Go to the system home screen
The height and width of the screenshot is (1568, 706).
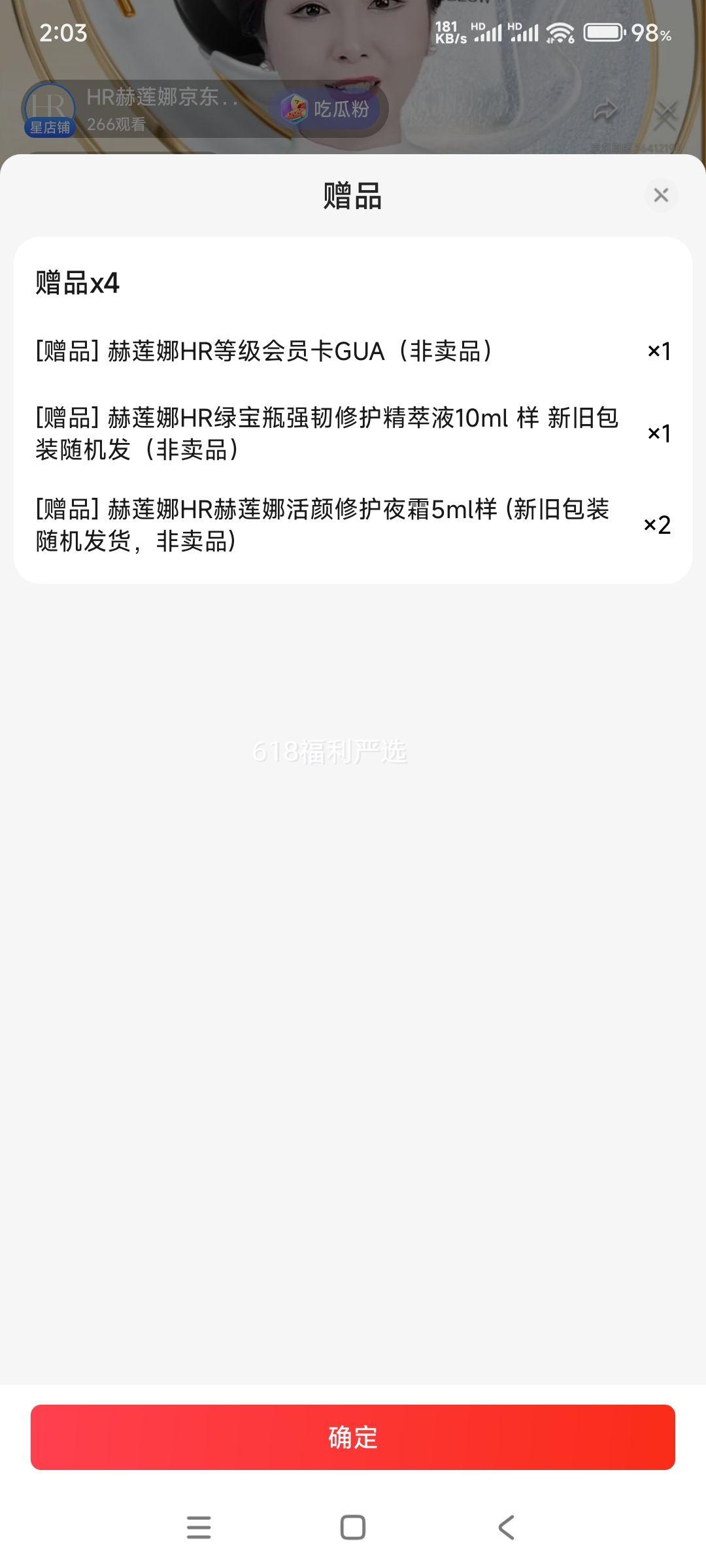coord(353,1527)
